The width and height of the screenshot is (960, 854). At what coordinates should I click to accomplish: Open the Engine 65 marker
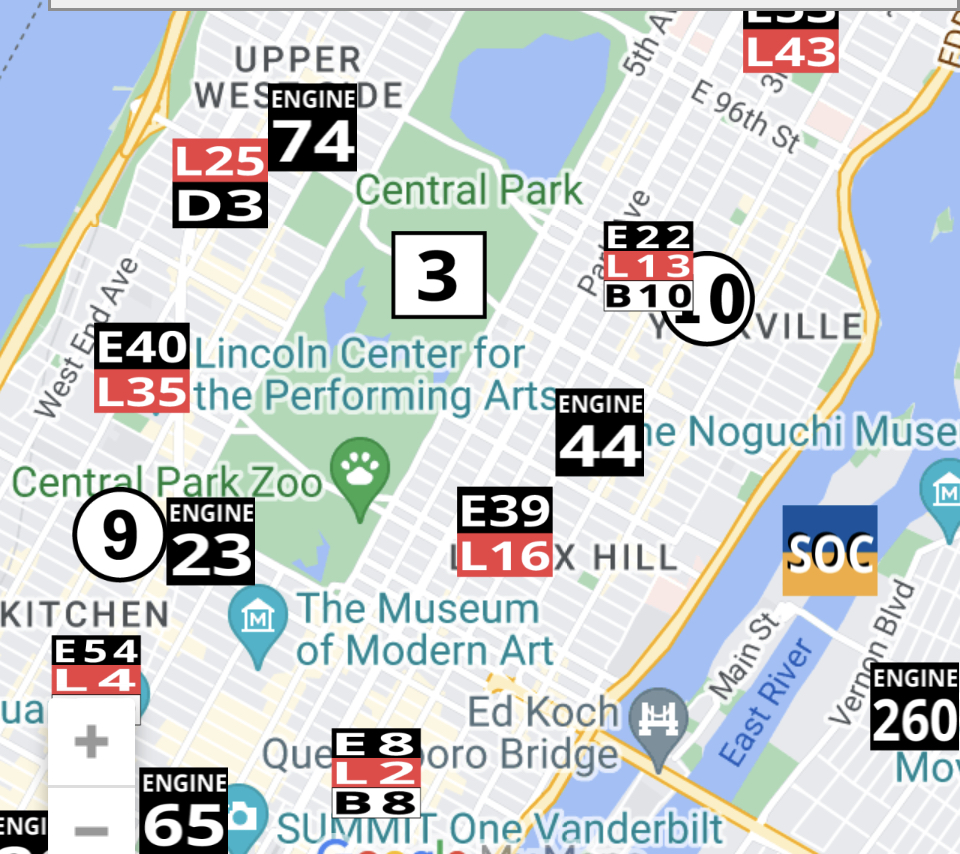(x=184, y=811)
